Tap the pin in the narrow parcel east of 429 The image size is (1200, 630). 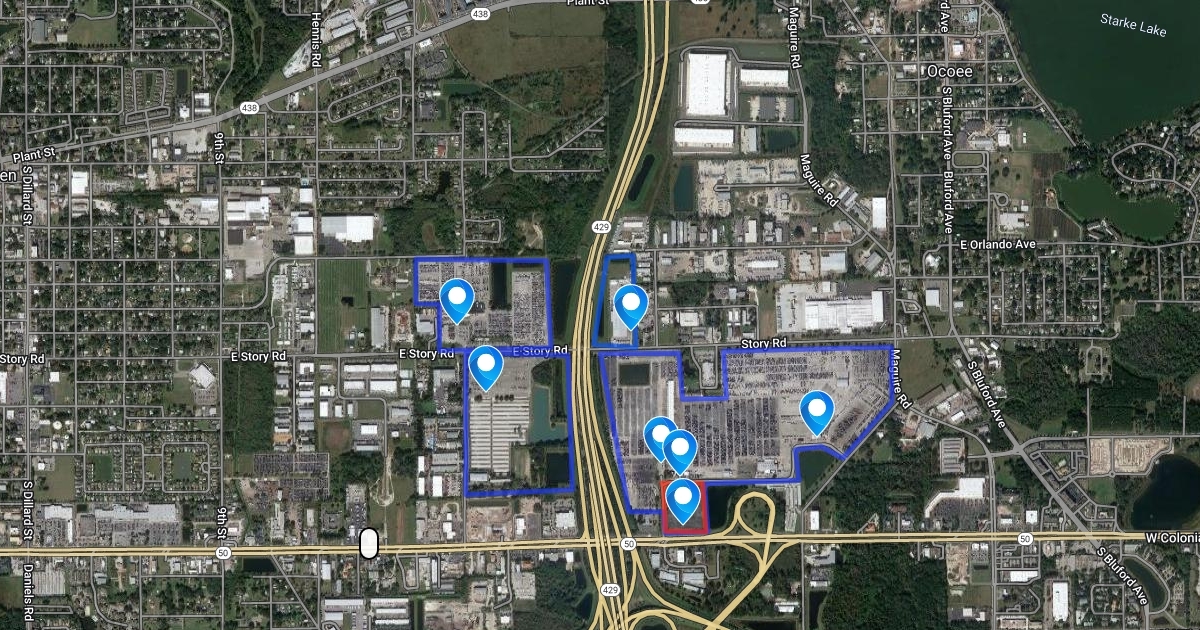pyautogui.click(x=631, y=304)
